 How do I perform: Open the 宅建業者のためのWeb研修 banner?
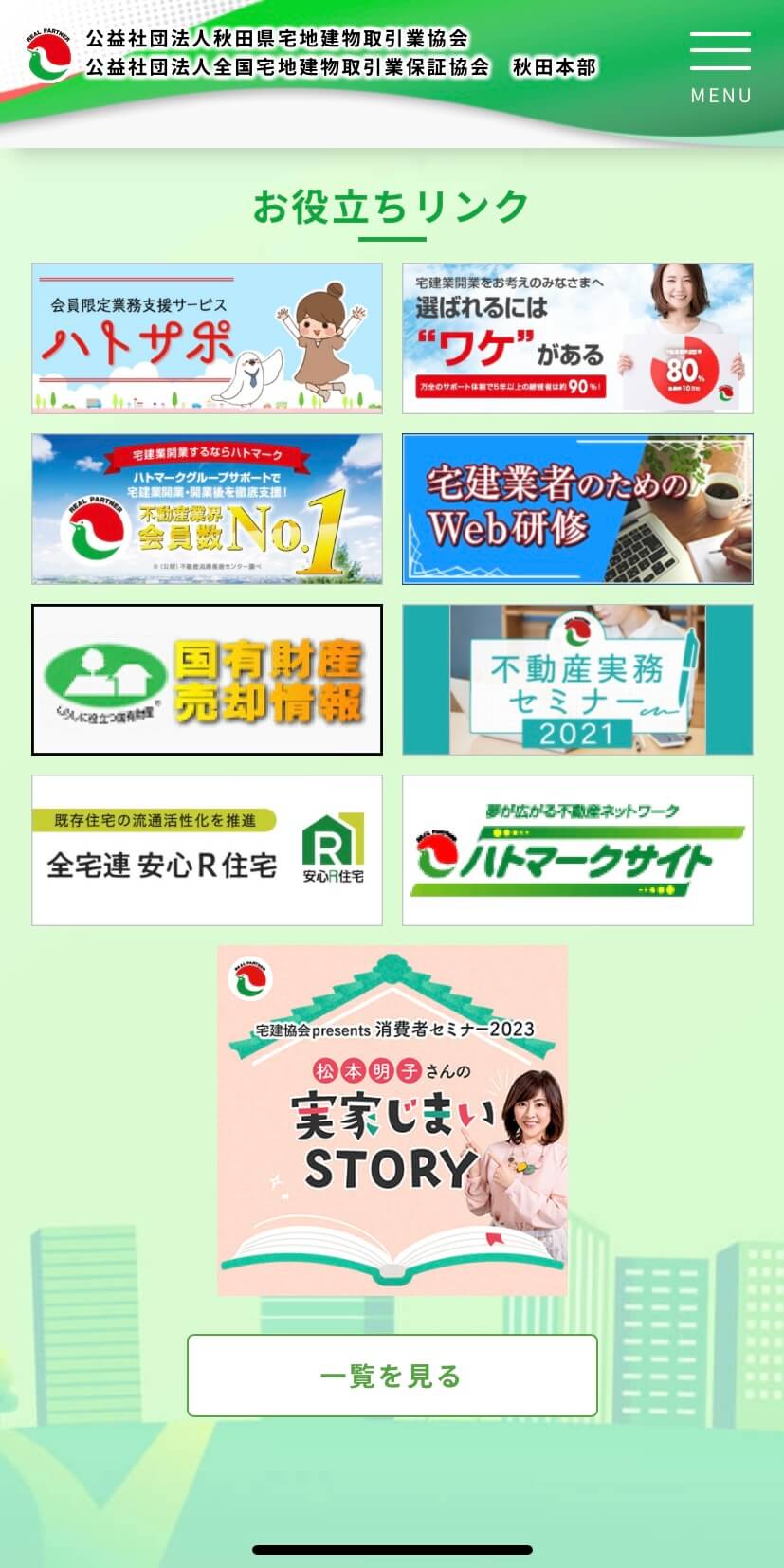pyautogui.click(x=577, y=509)
